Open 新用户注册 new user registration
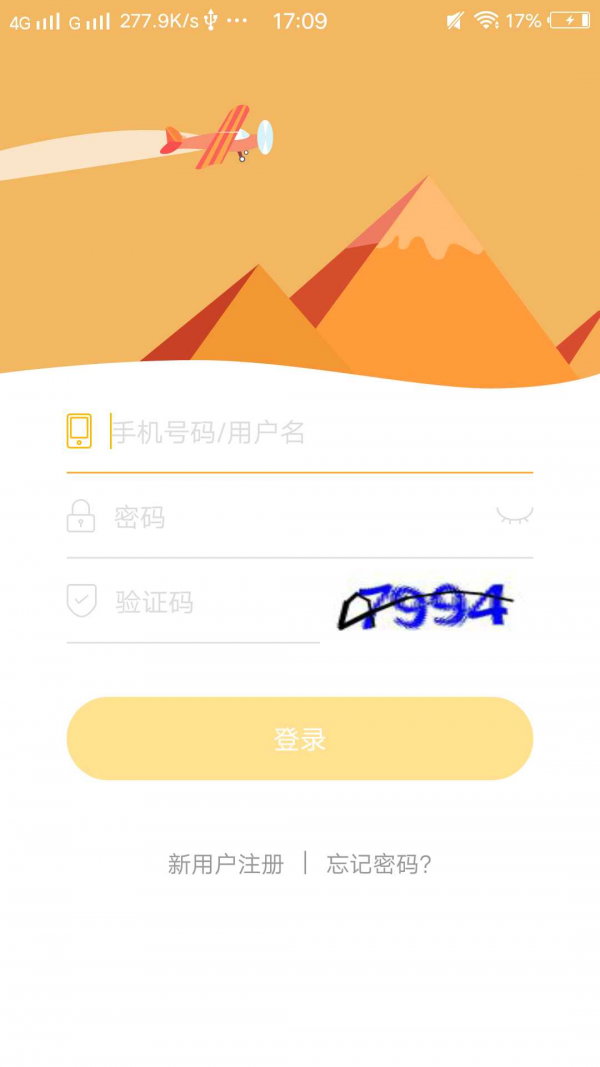Screen dimensions: 600x1067 226,864
